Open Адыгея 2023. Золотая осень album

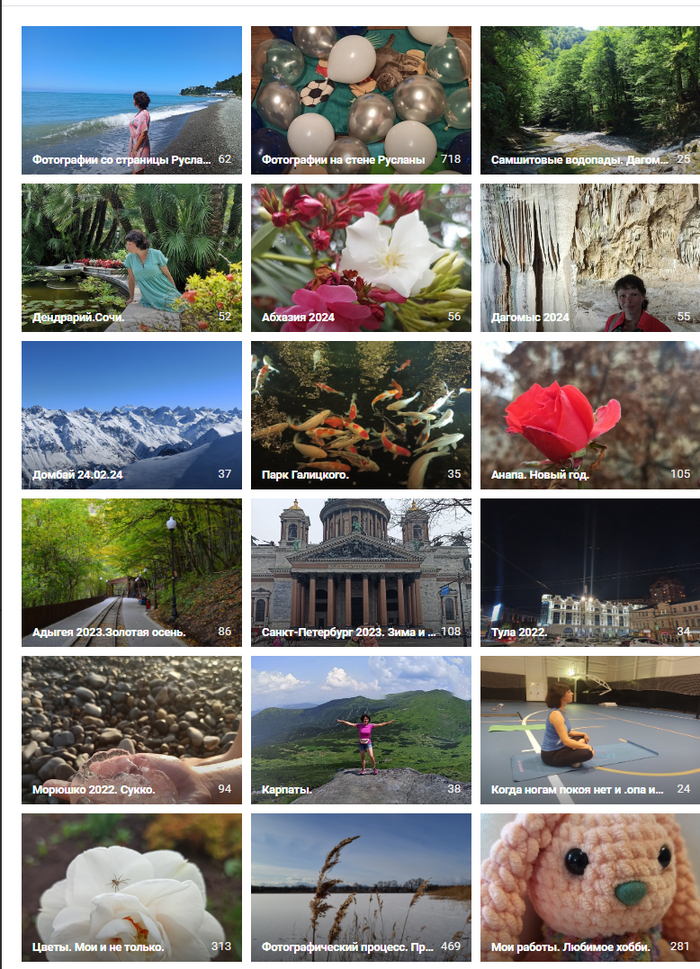pos(131,572)
